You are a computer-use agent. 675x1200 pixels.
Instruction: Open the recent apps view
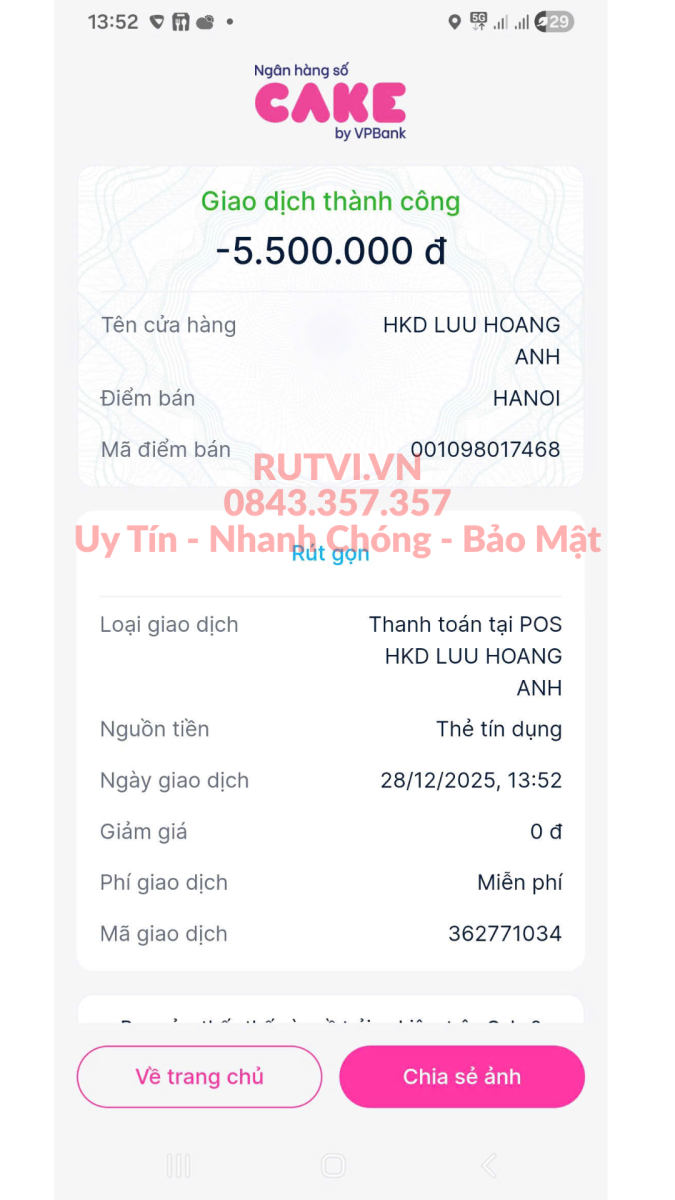coord(178,1165)
